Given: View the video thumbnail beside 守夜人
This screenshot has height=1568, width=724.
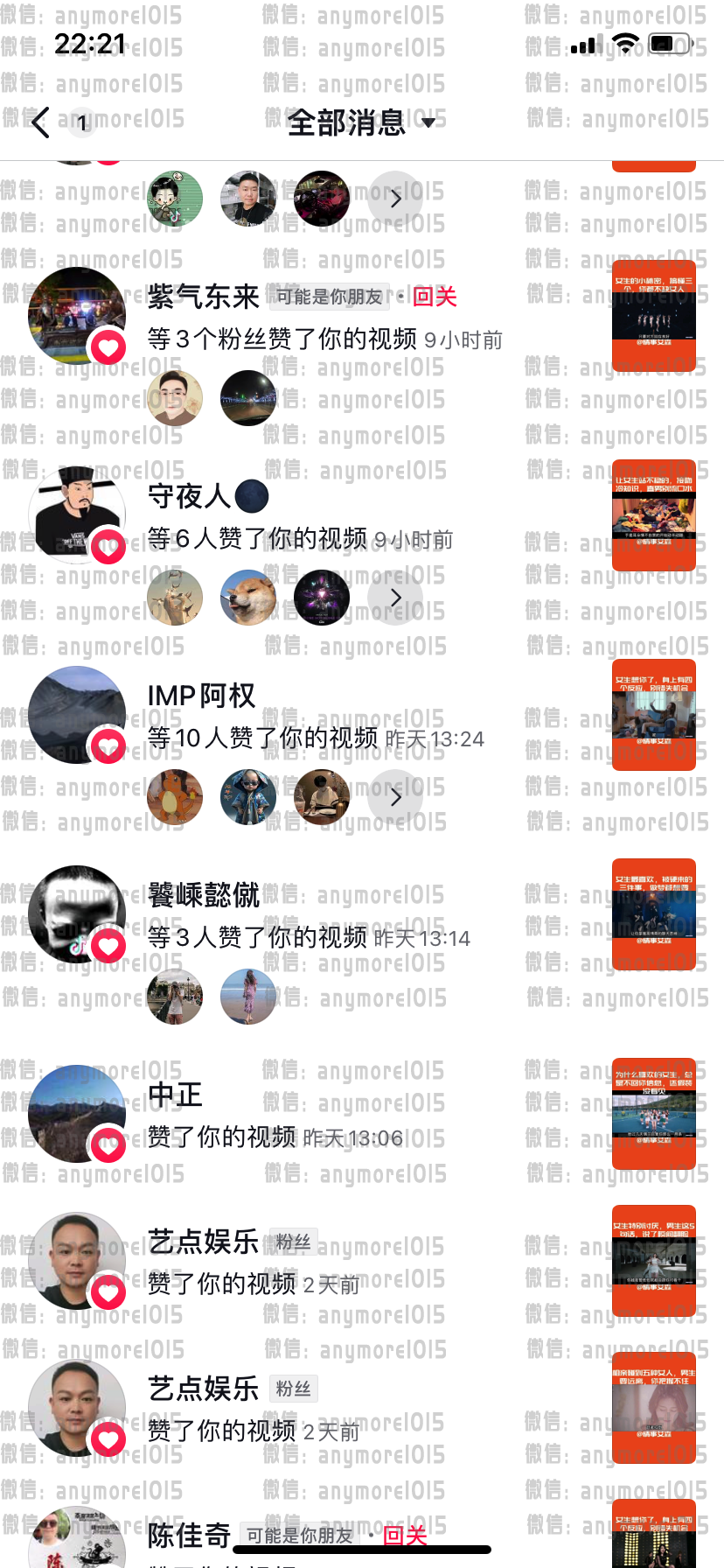Looking at the screenshot, I should point(654,515).
